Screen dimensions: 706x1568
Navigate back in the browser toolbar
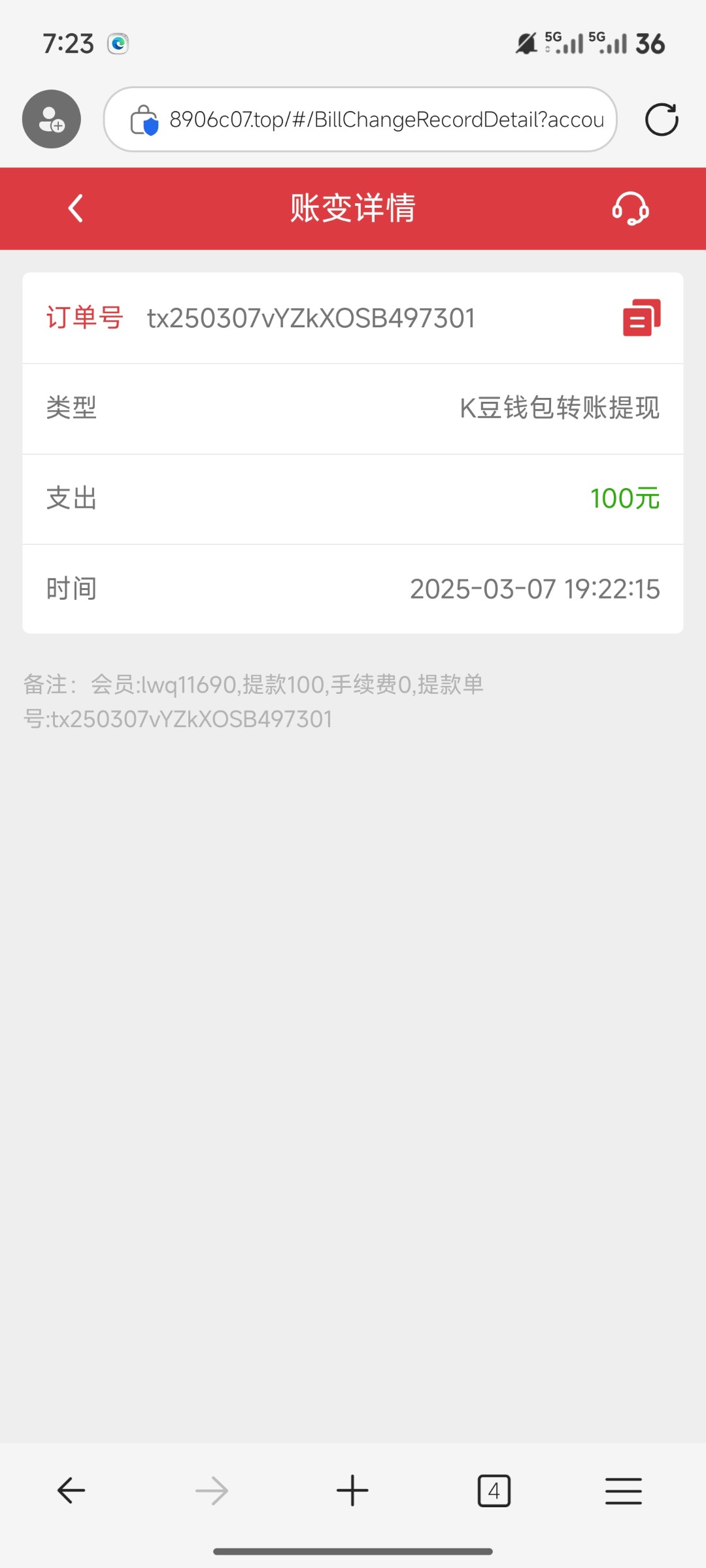(x=71, y=1491)
